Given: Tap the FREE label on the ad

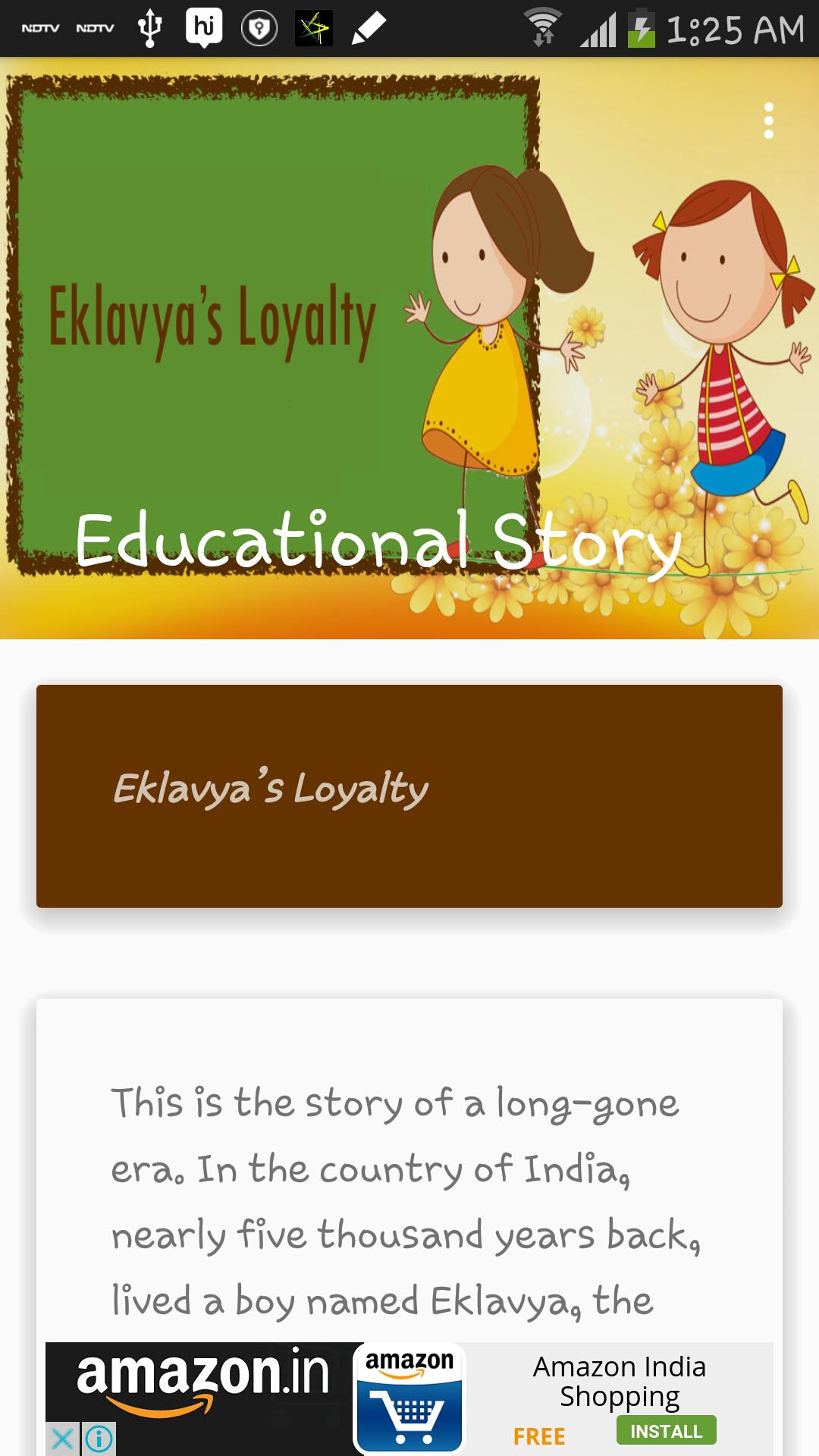Looking at the screenshot, I should point(538,1432).
